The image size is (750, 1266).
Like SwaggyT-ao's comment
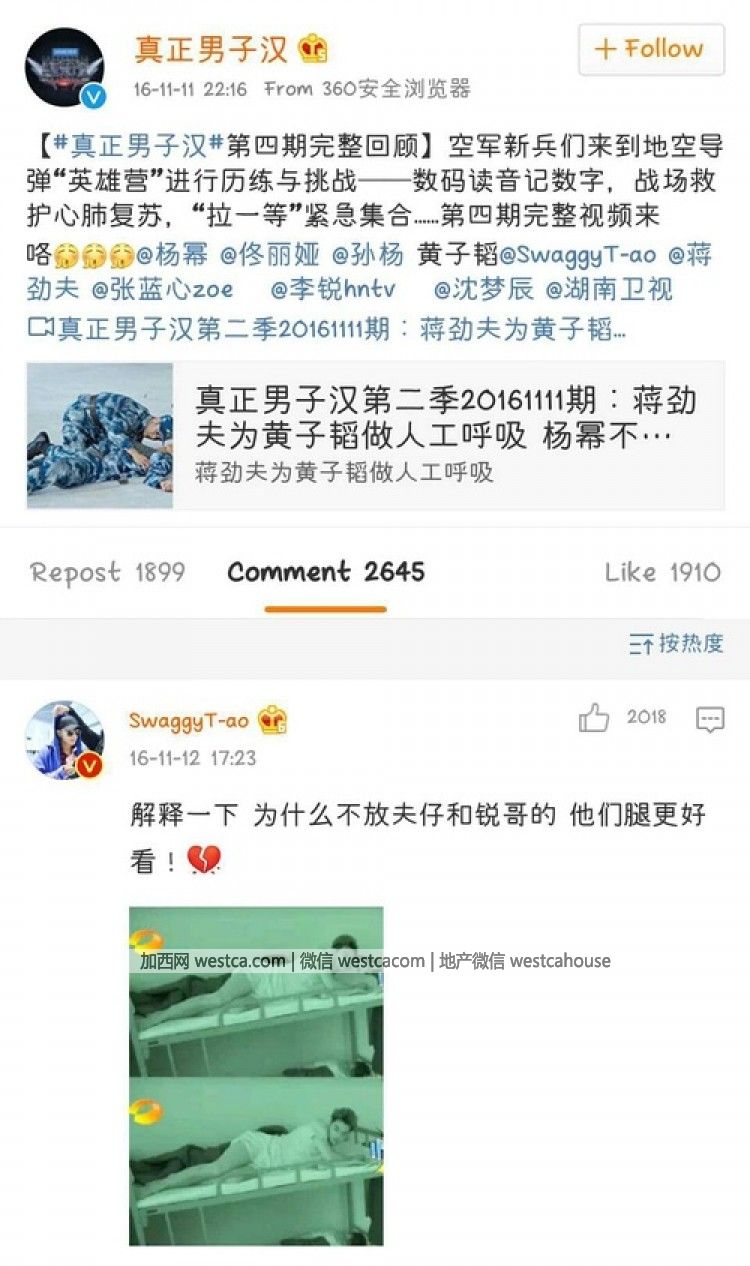pyautogui.click(x=594, y=718)
